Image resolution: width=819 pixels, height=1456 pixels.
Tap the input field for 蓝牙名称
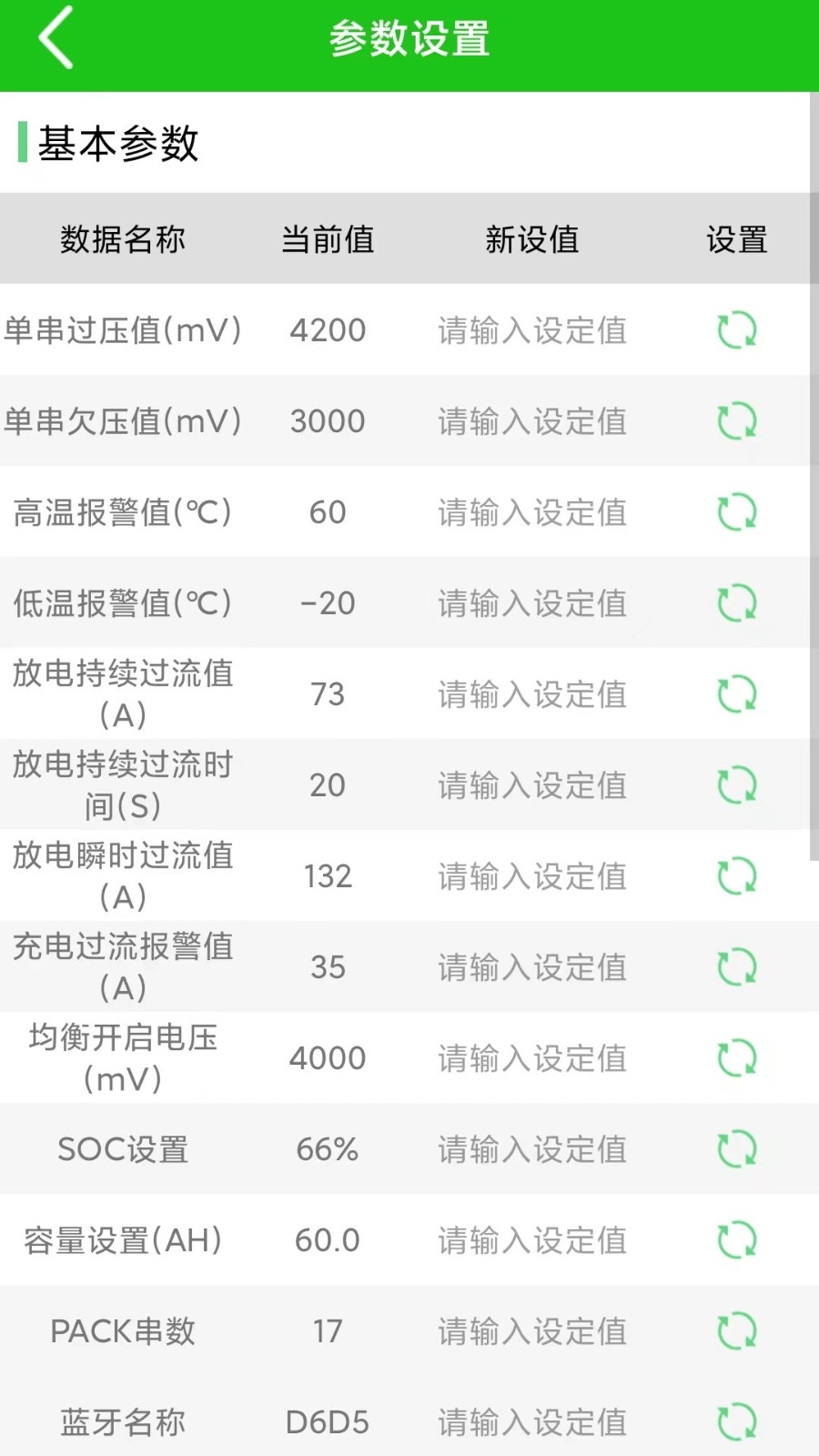point(532,1420)
